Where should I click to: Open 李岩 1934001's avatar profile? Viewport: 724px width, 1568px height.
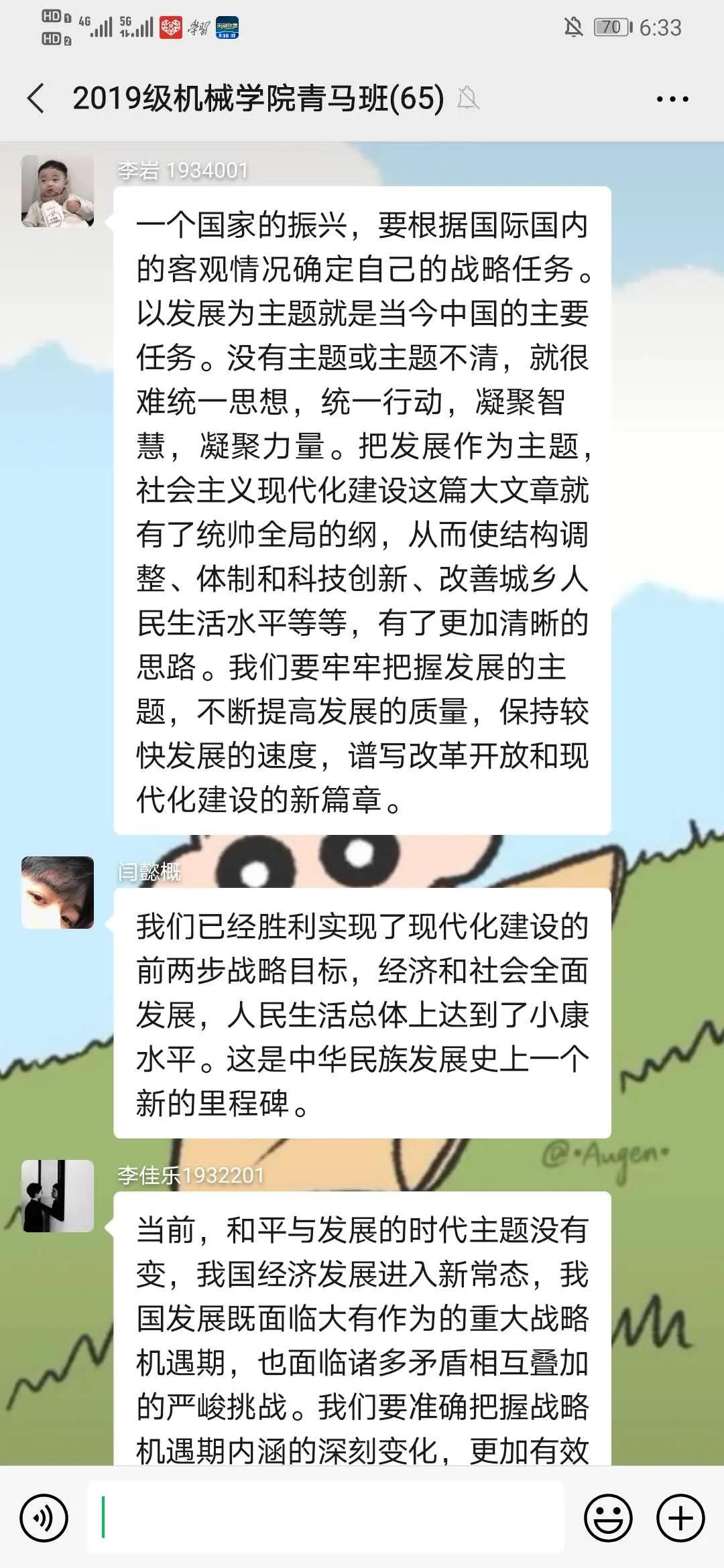point(58,192)
